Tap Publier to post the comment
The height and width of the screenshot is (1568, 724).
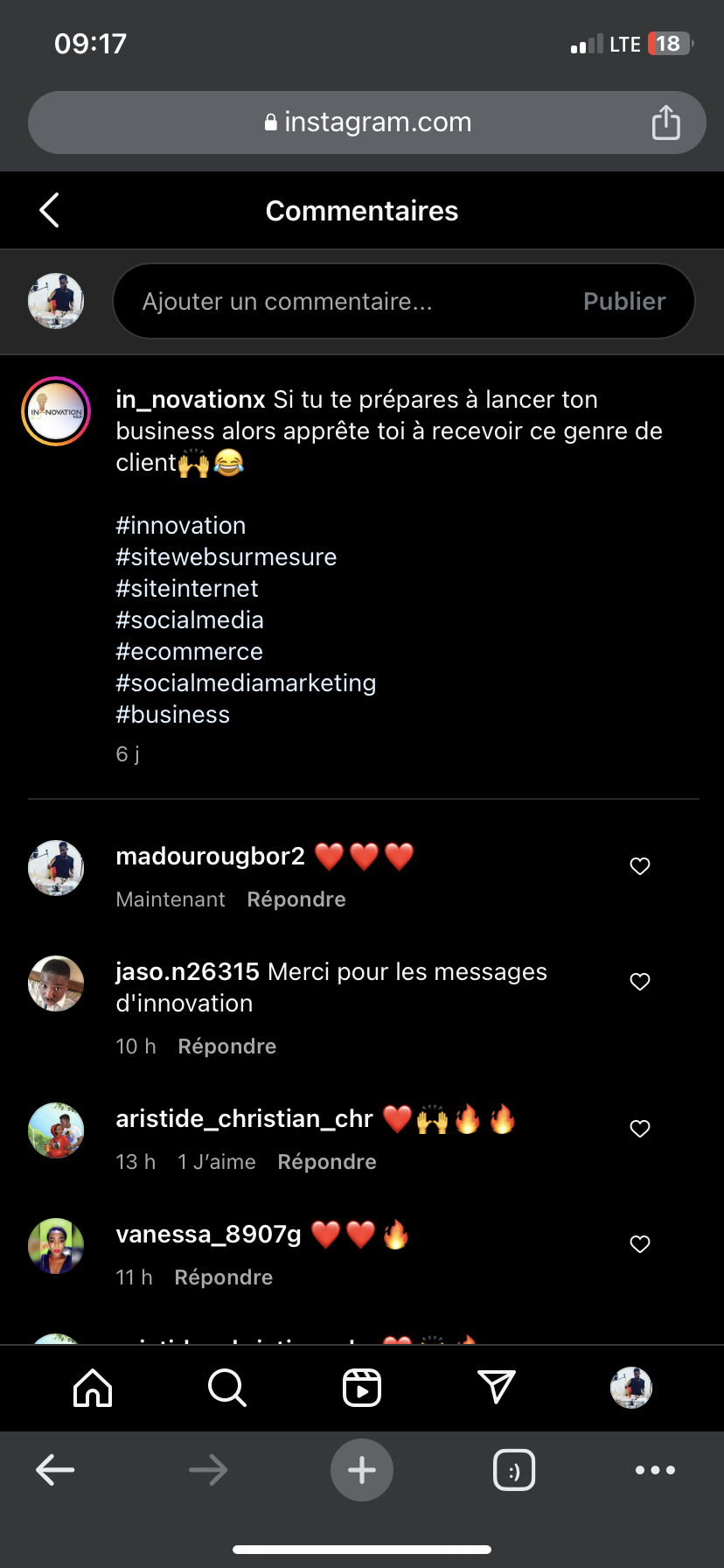624,301
